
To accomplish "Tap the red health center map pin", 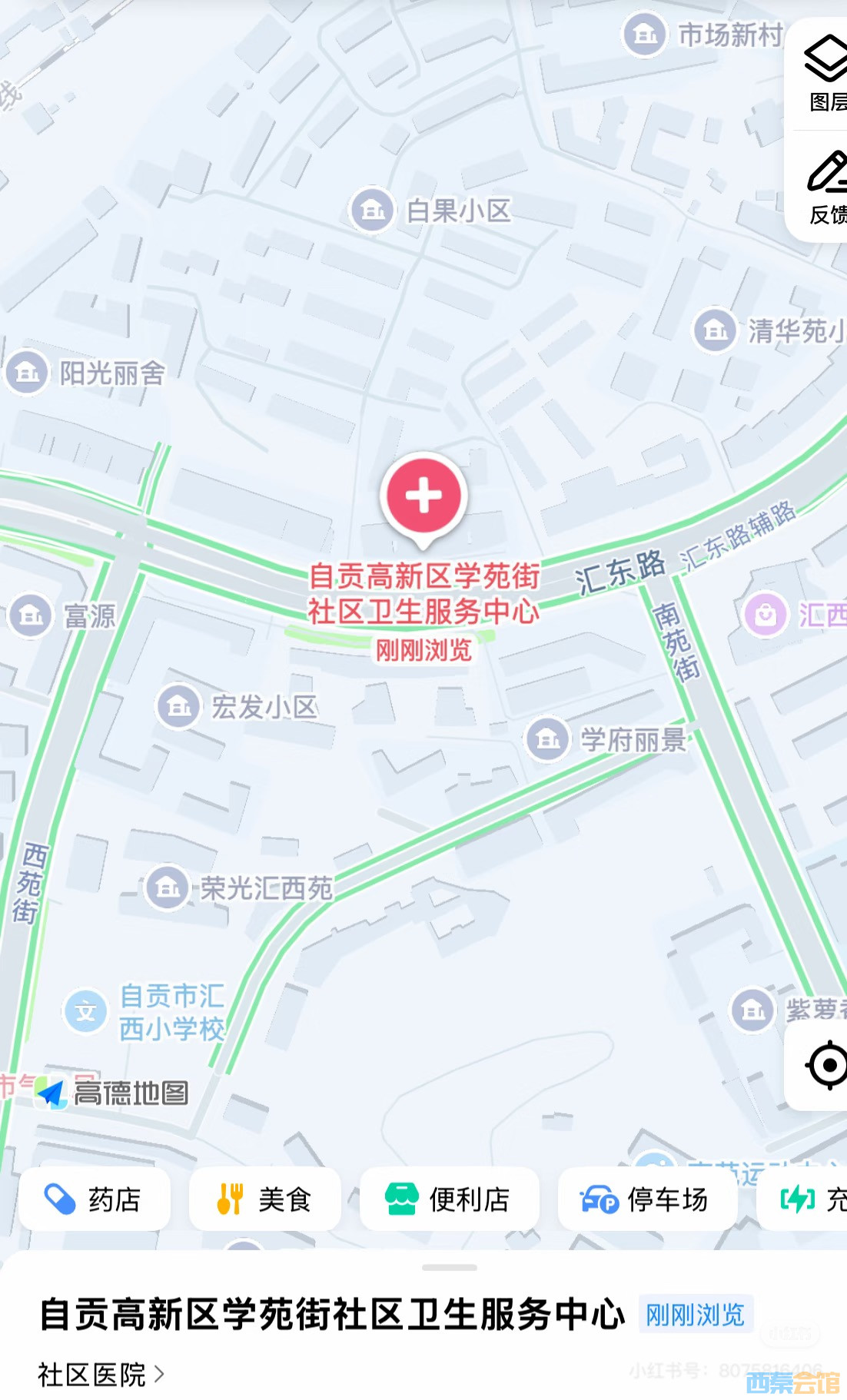I will point(423,496).
